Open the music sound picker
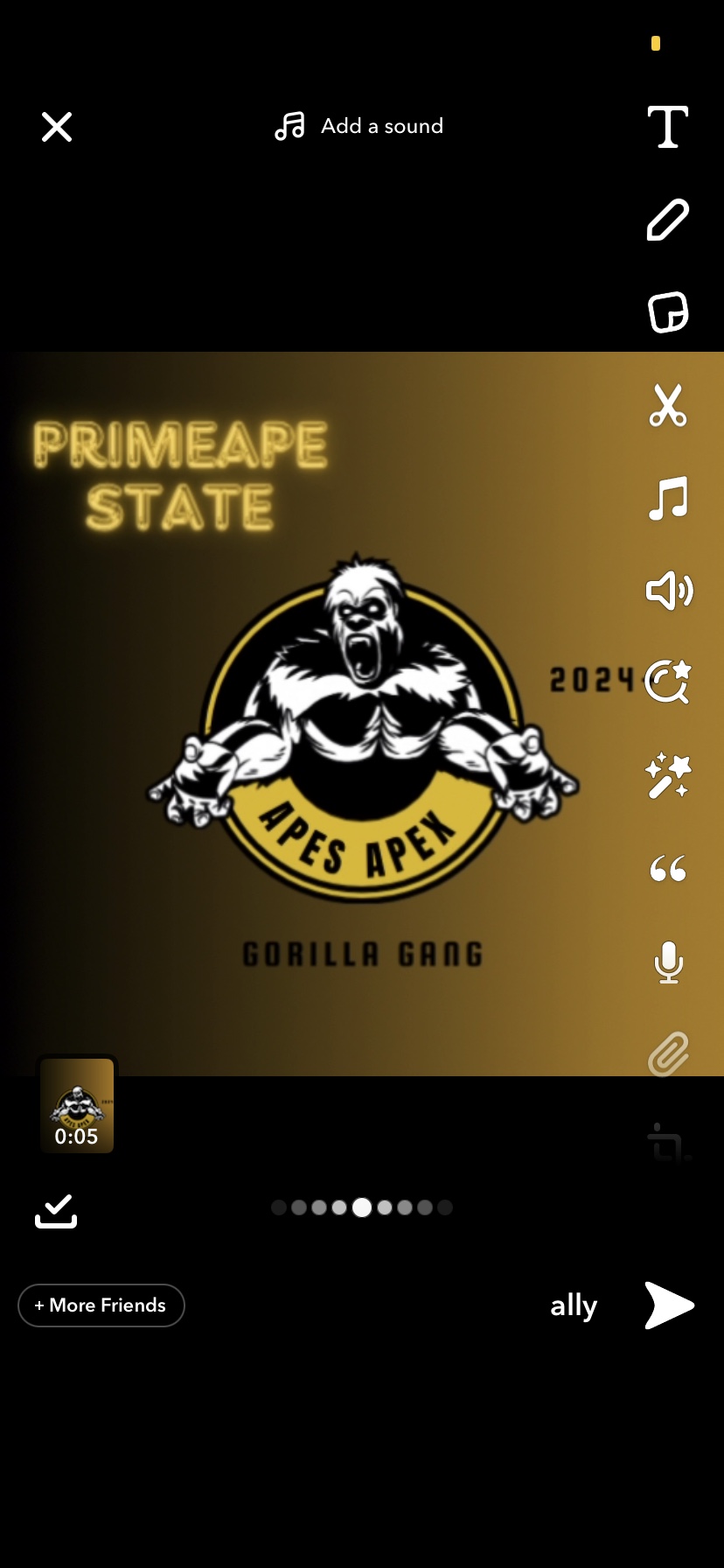Screen dimensions: 724x1568 (667, 499)
